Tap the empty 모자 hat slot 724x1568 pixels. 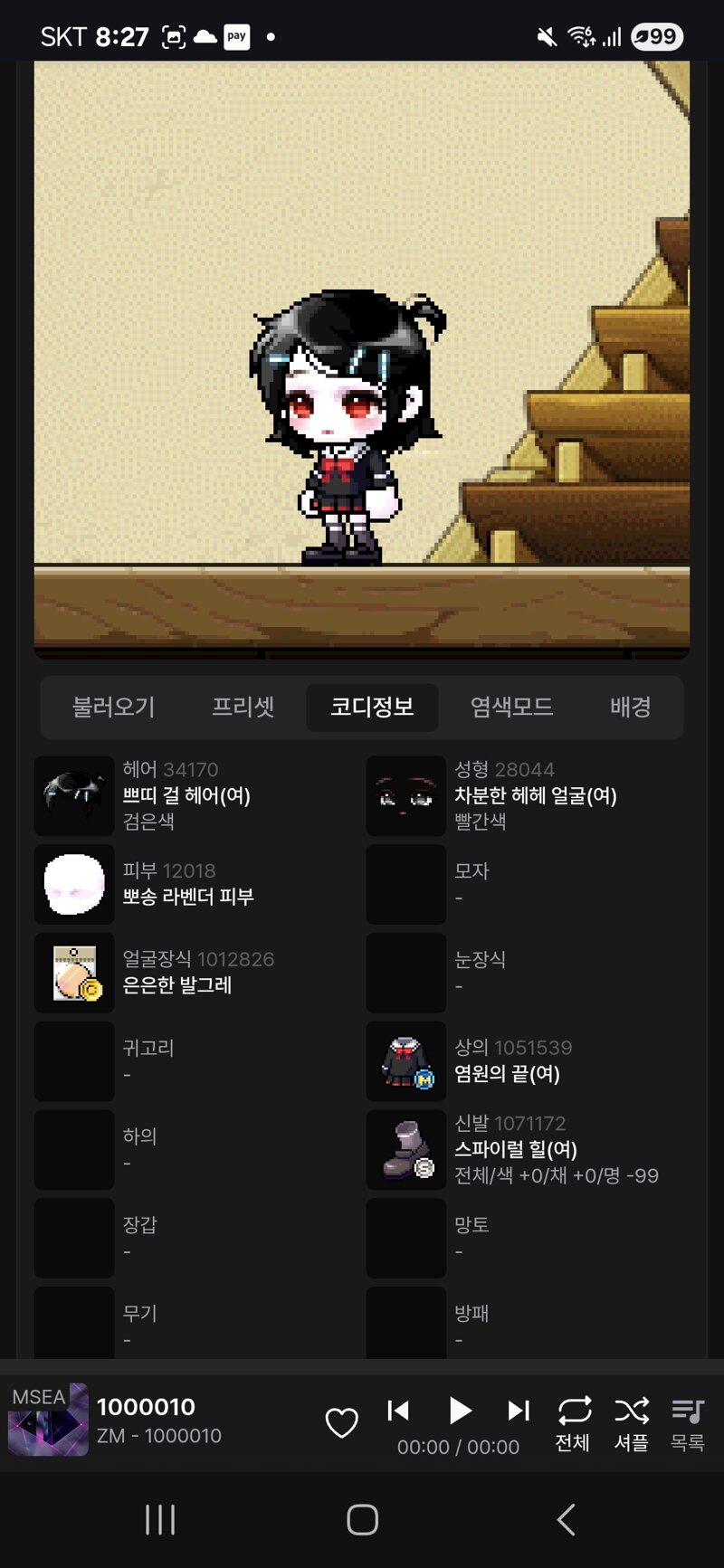click(x=528, y=884)
